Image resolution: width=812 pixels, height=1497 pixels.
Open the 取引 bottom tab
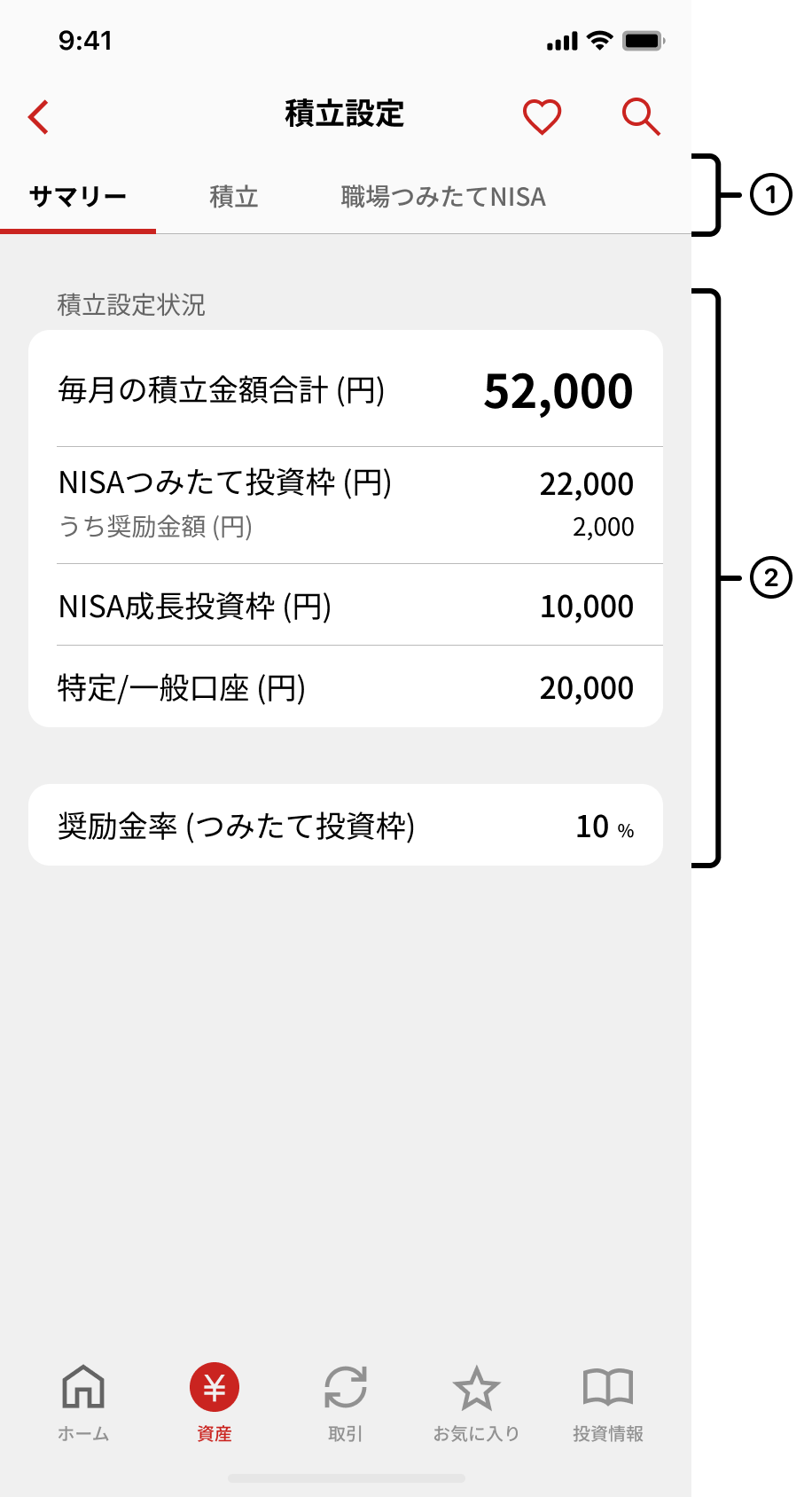345,1401
